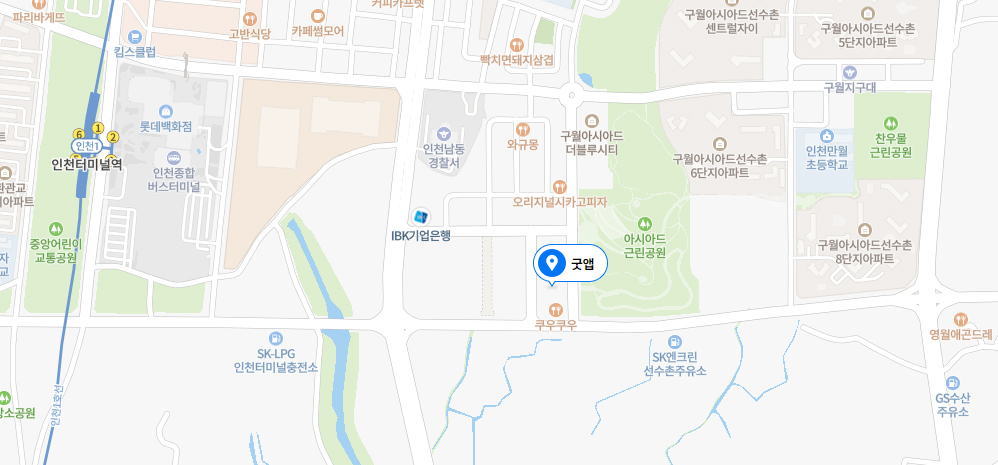Select the 인천터미널역 subway station label
This screenshot has width=998, height=465.
click(89, 164)
